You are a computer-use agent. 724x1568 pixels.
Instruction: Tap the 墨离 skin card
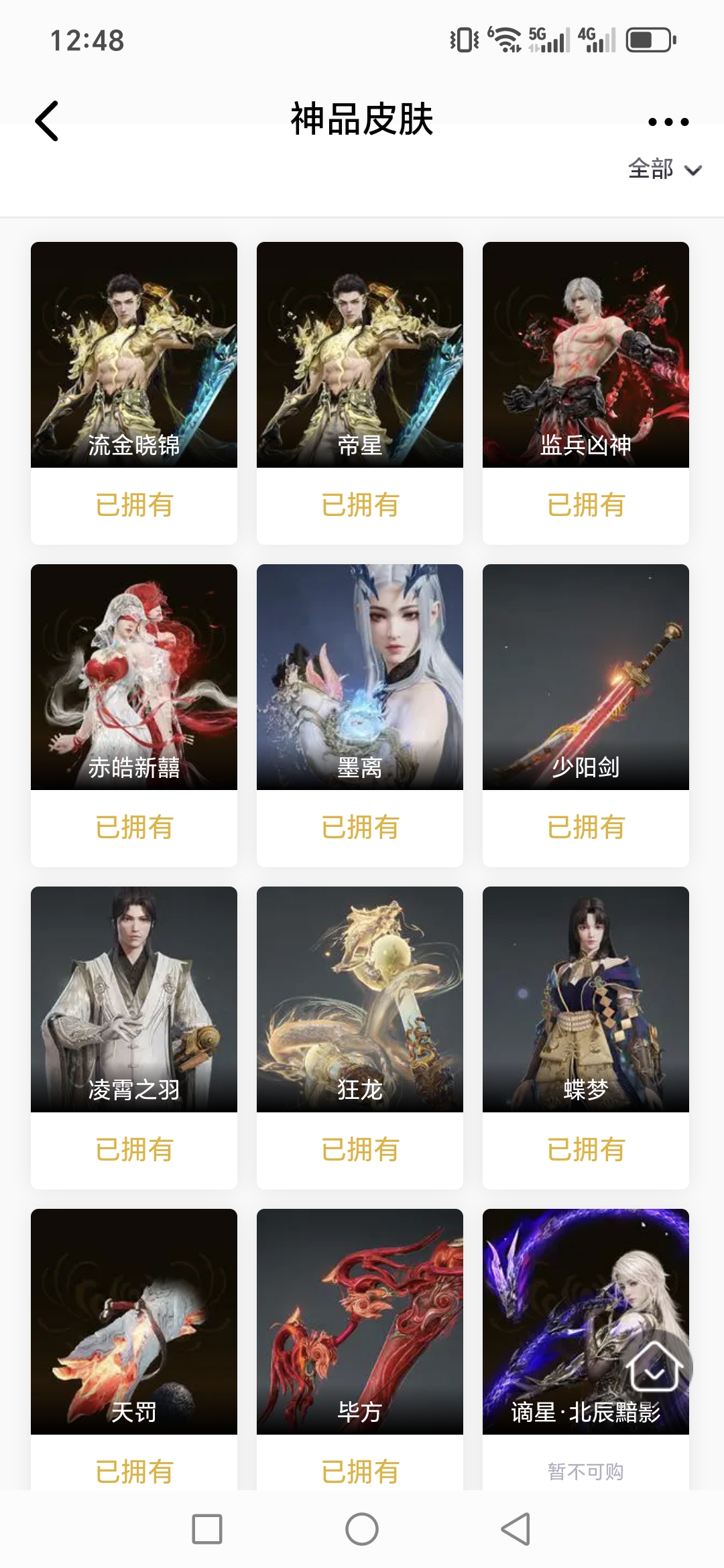(360, 677)
